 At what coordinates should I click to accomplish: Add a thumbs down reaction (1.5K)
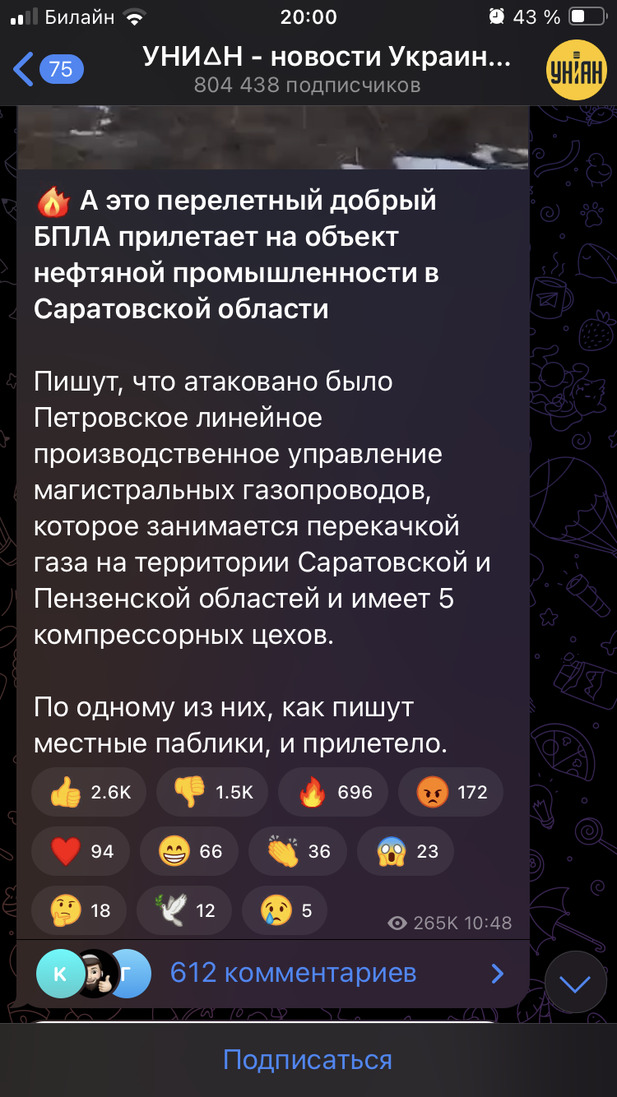(x=219, y=793)
